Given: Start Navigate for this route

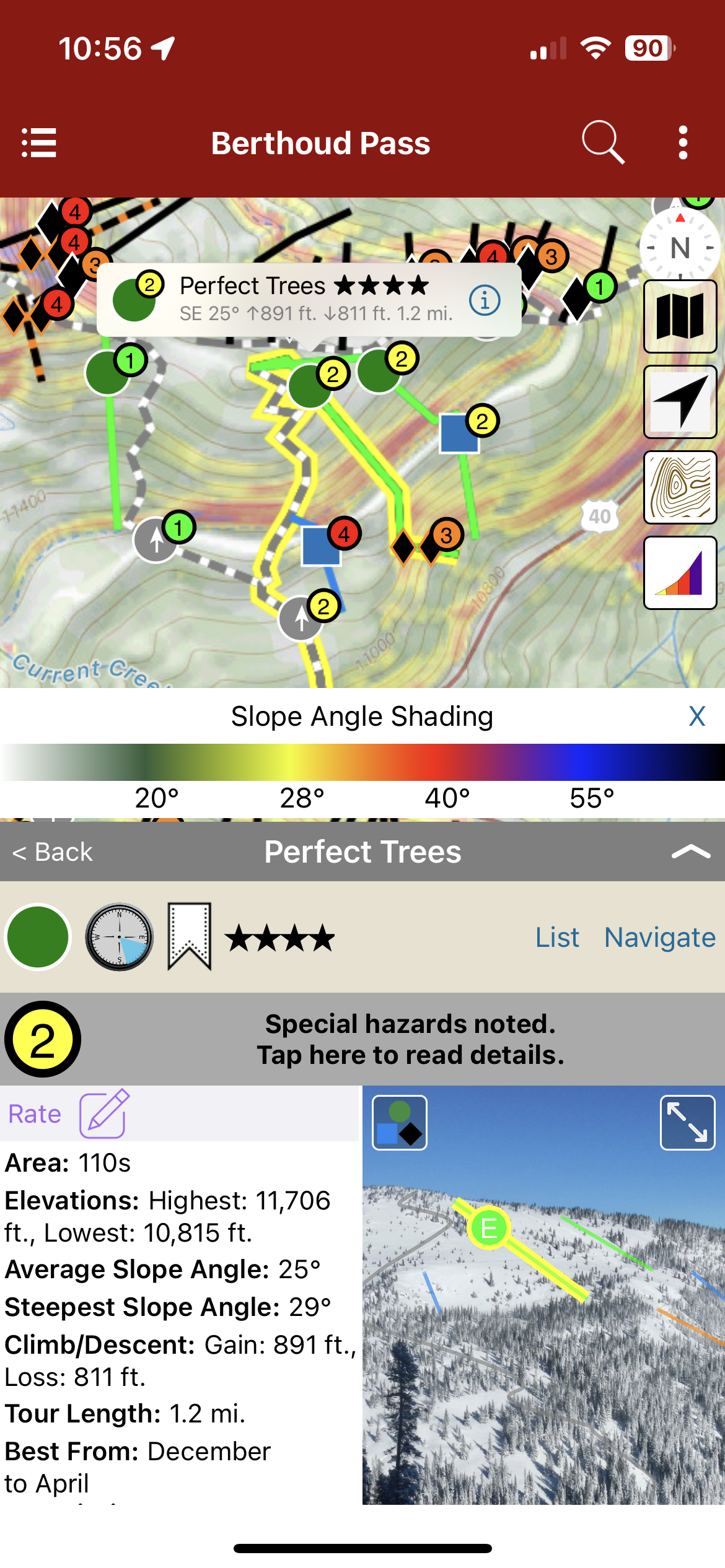Looking at the screenshot, I should 660,938.
